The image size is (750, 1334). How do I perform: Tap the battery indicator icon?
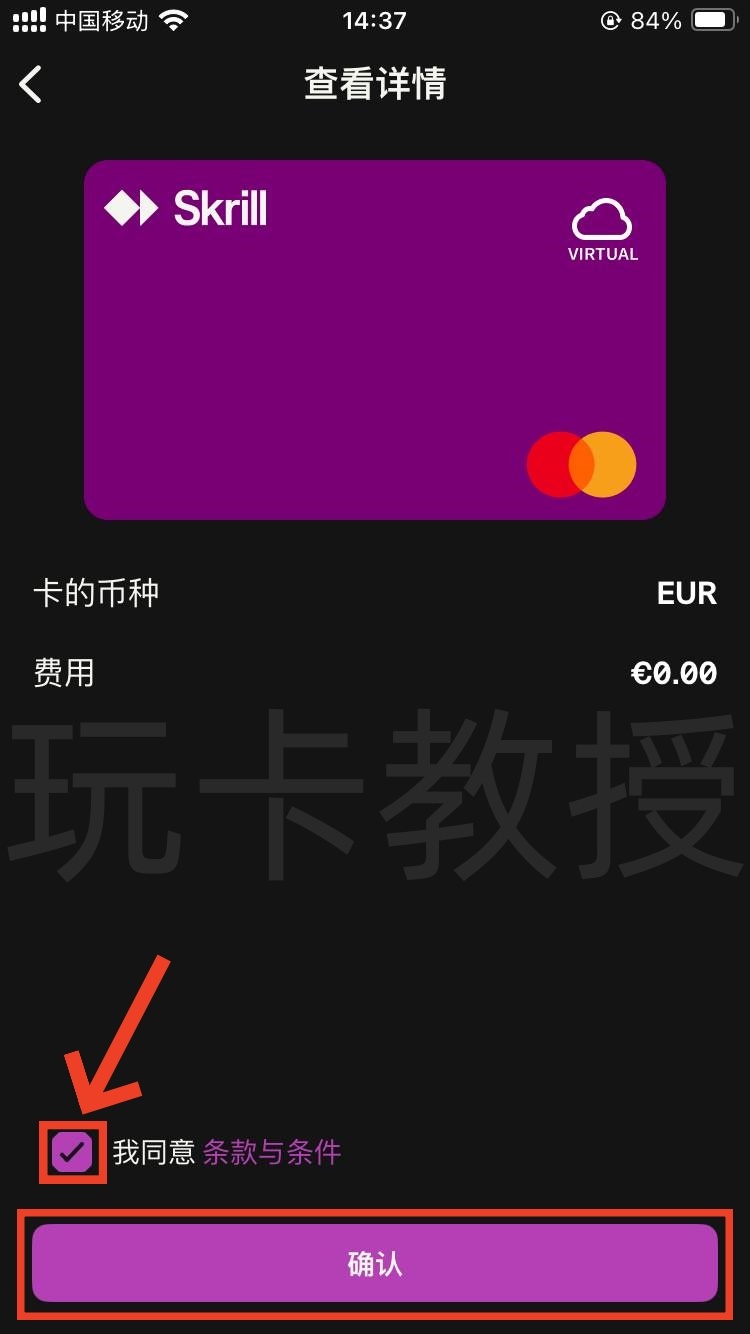[x=711, y=17]
